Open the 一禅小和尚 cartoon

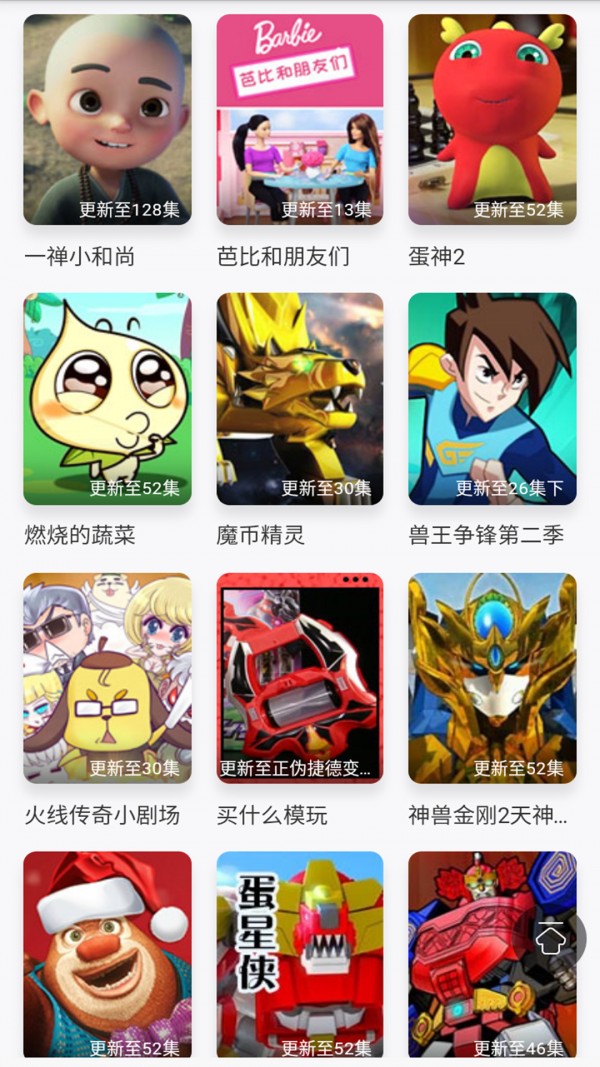pyautogui.click(x=107, y=120)
